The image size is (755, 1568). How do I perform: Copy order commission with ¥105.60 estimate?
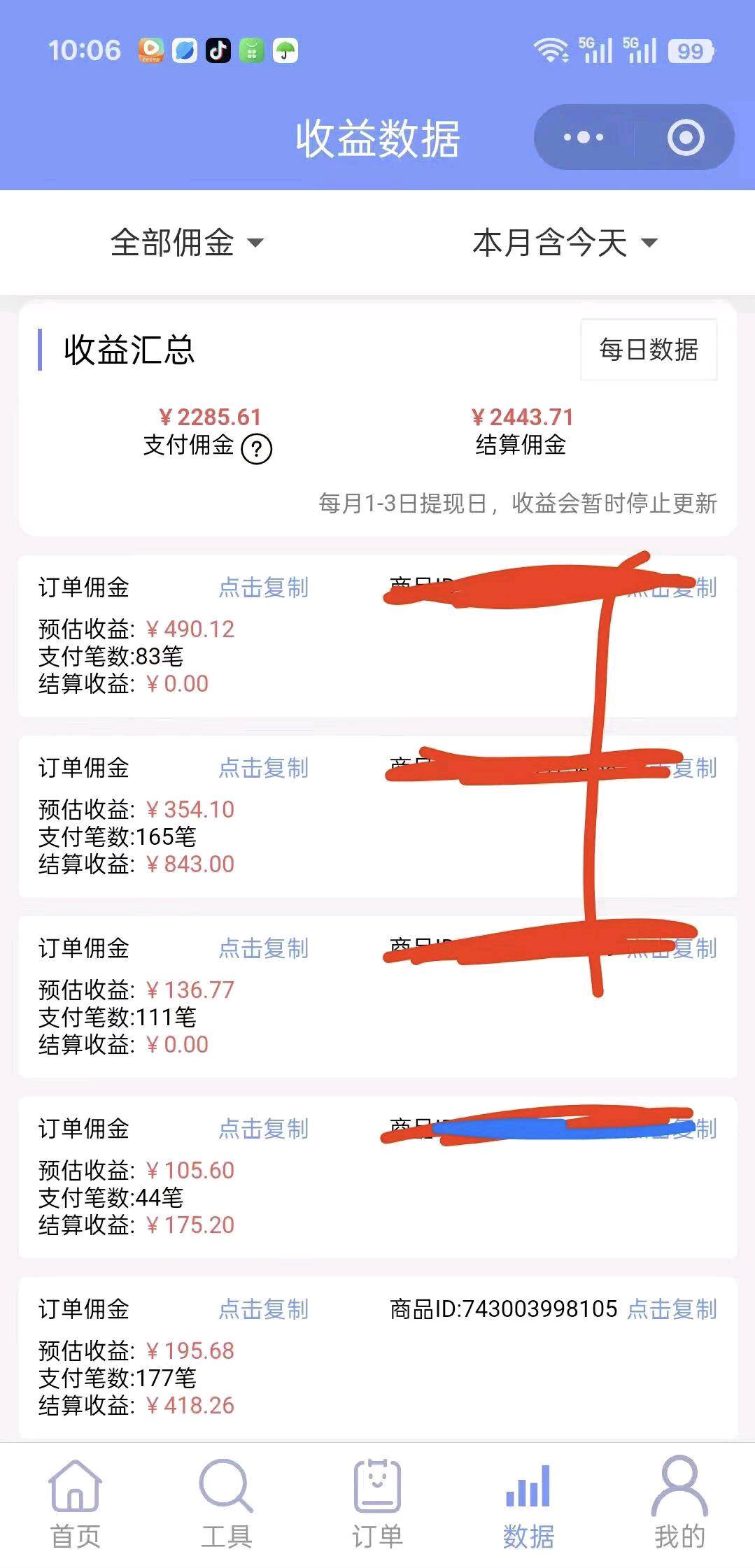263,1129
